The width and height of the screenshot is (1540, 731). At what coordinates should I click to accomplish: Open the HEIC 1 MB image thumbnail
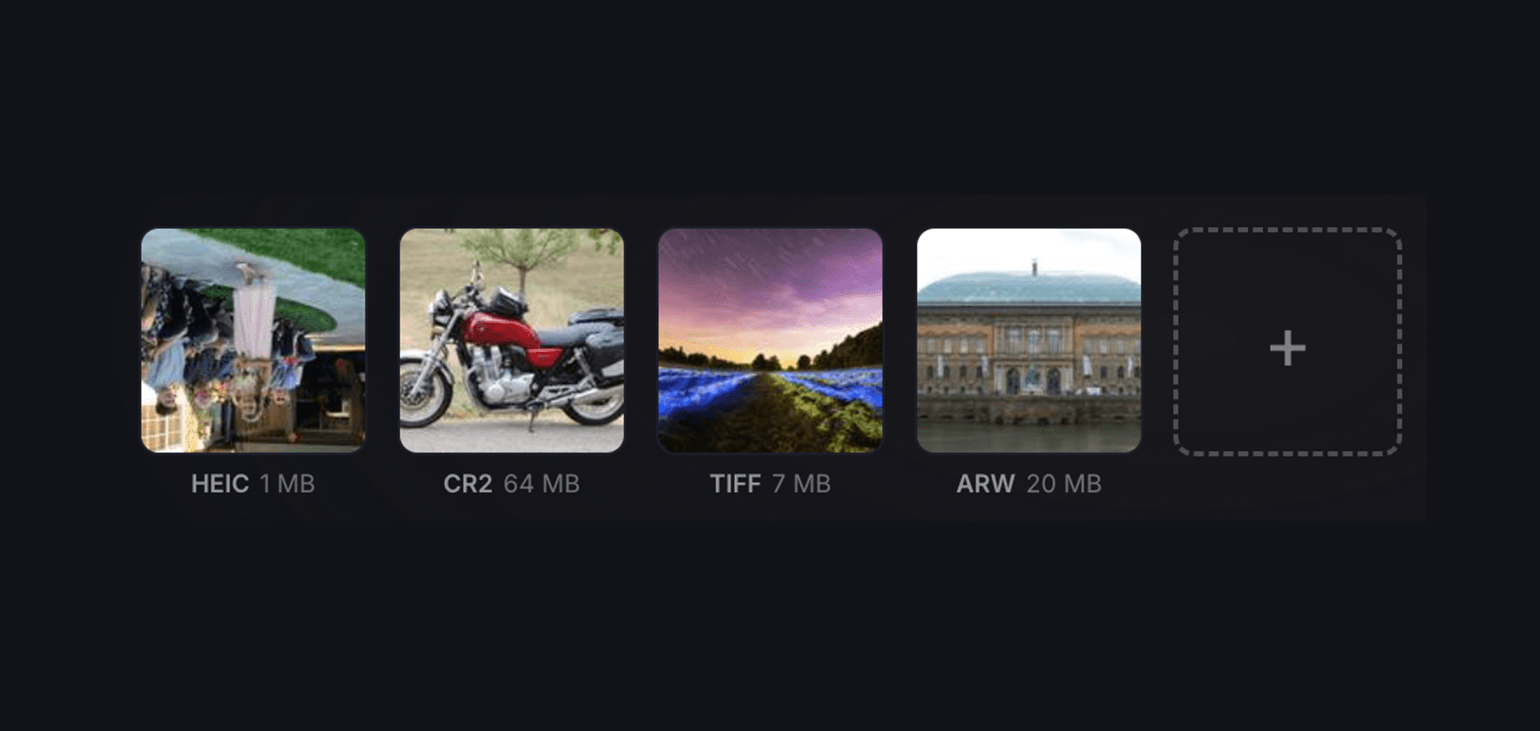[253, 340]
